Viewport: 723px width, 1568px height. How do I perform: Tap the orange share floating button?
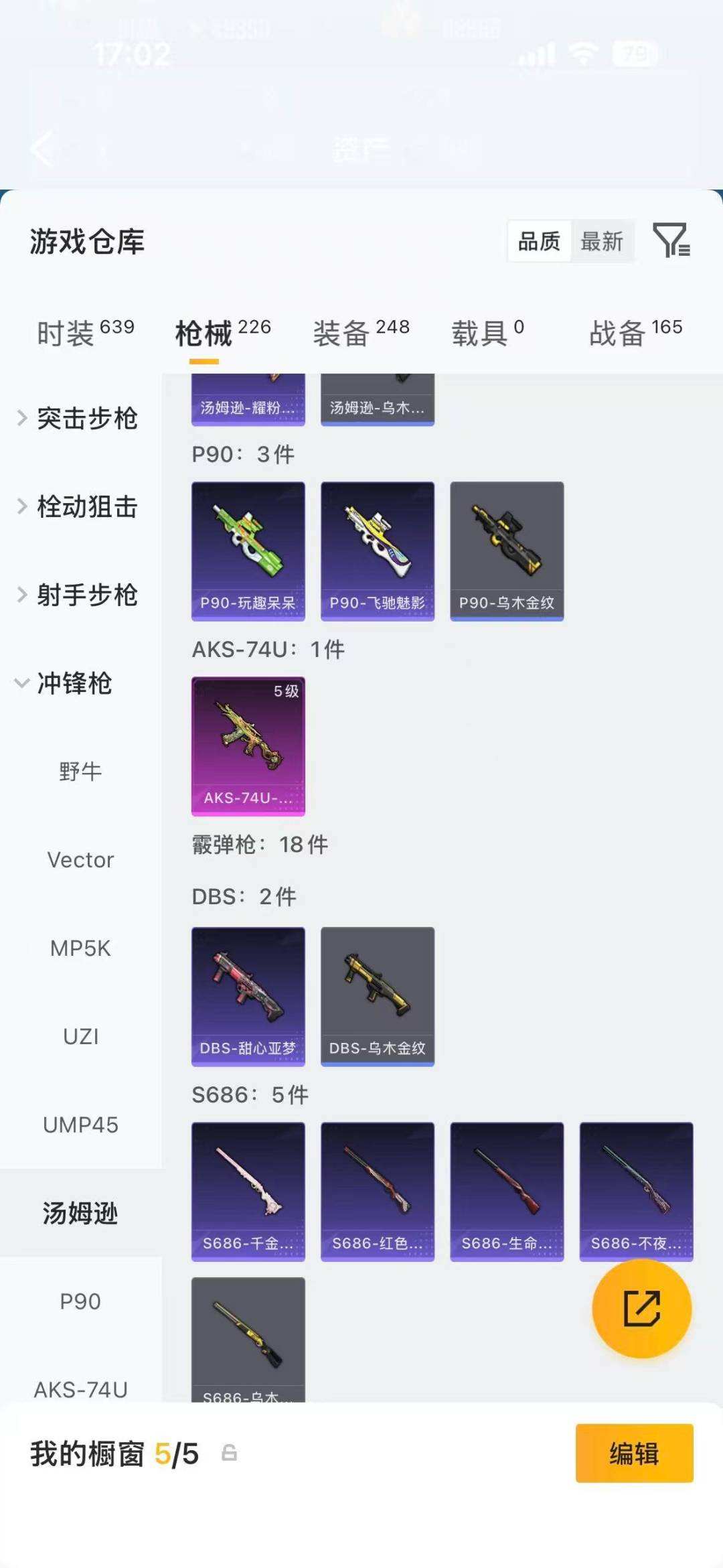[x=641, y=1308]
